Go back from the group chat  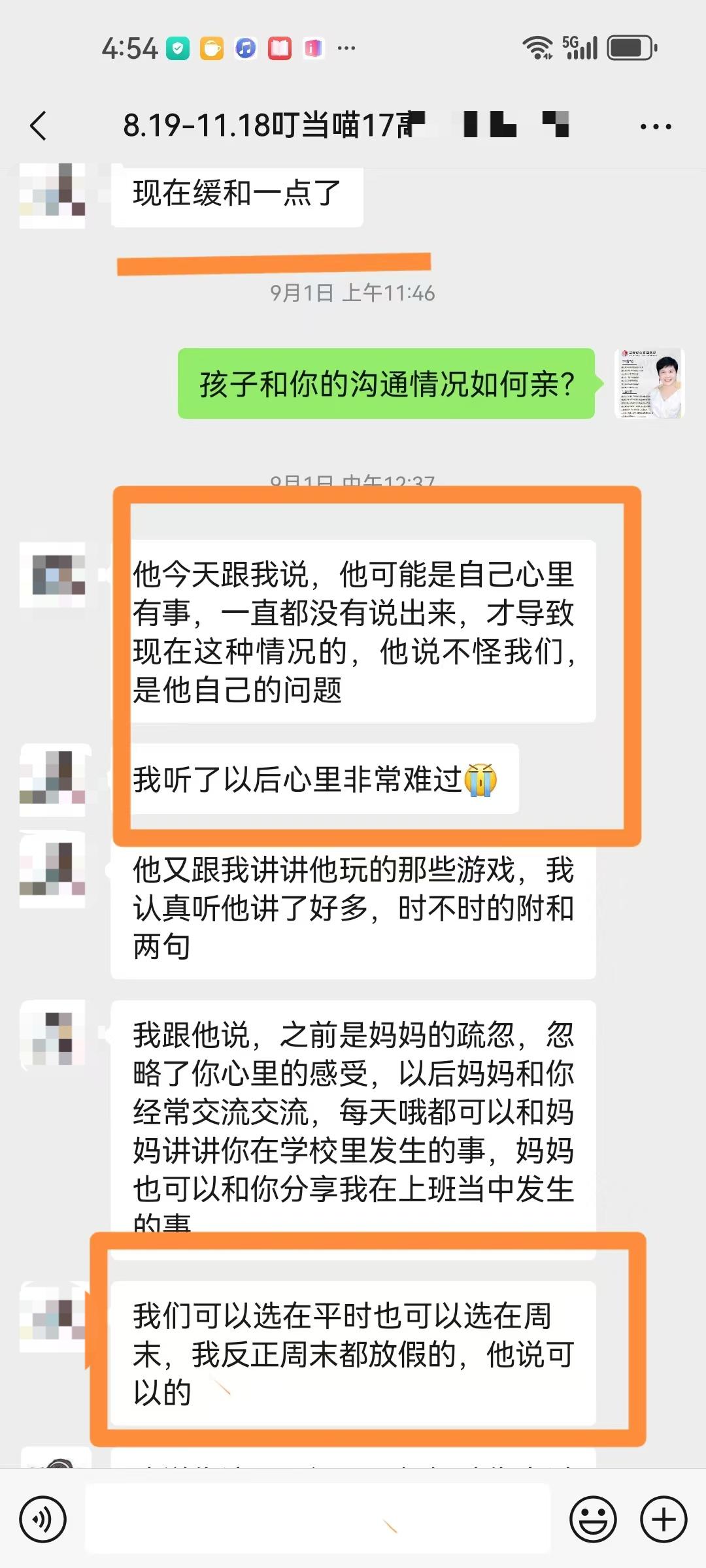click(x=39, y=125)
